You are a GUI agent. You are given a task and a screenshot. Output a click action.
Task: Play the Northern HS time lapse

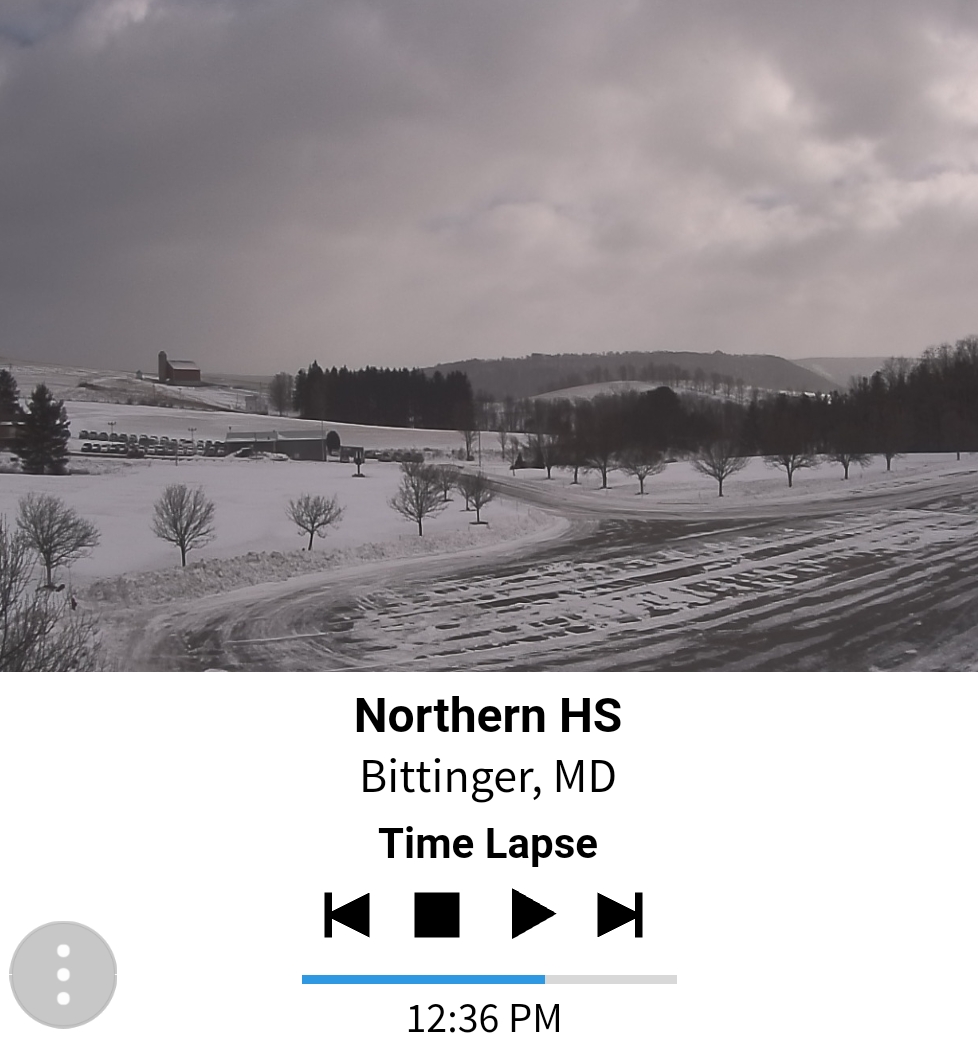(532, 914)
